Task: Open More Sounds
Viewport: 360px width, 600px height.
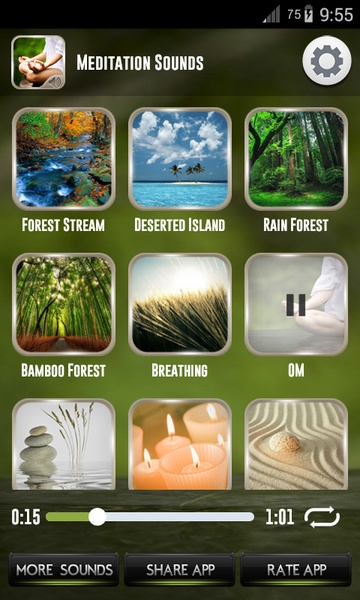Action: point(64,569)
